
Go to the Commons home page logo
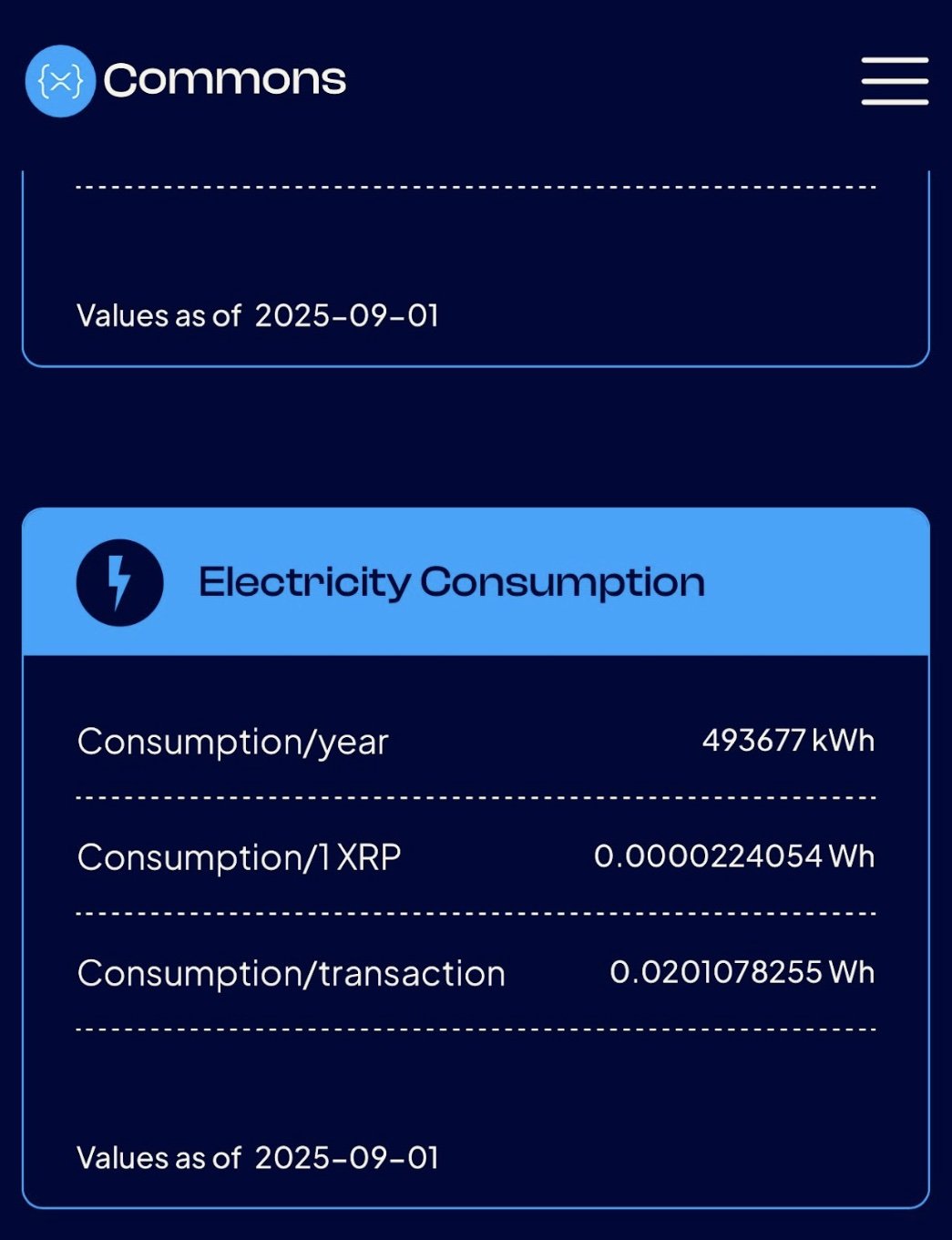(x=186, y=80)
